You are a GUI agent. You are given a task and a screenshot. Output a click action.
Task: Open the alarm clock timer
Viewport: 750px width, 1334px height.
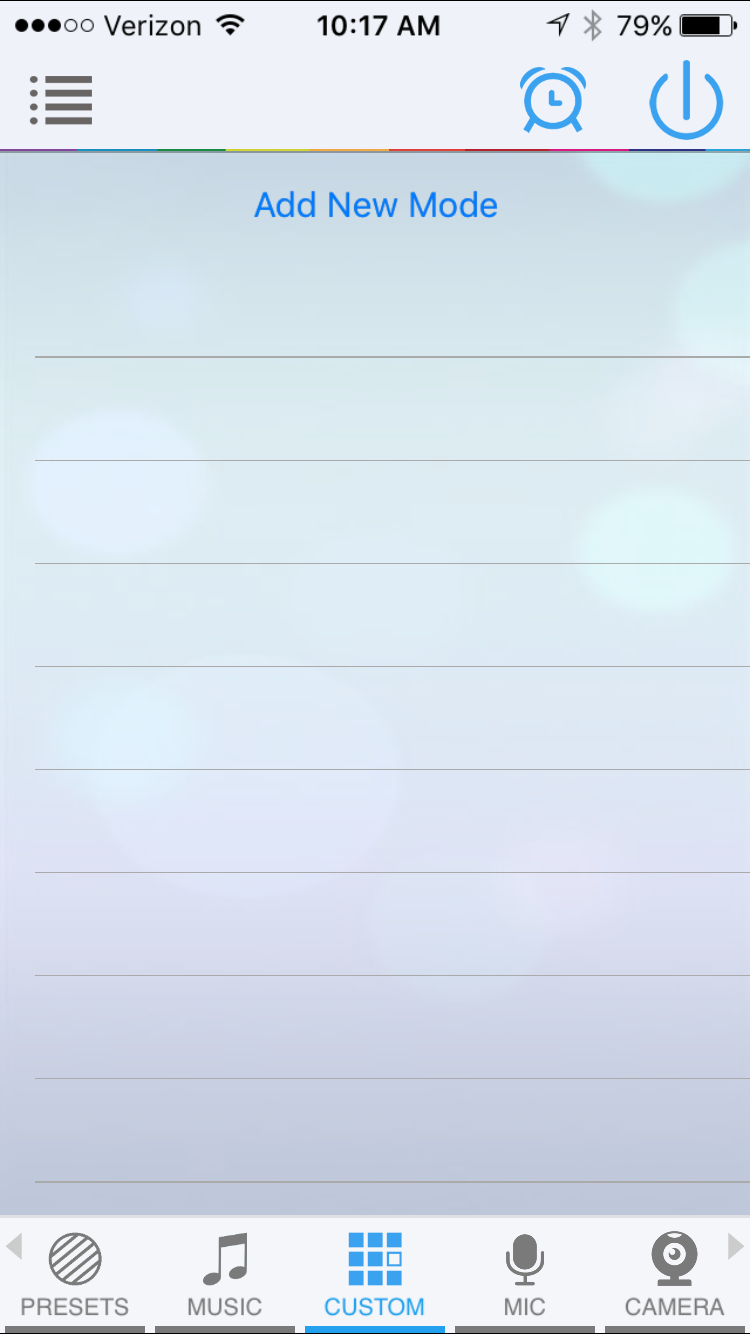point(553,100)
